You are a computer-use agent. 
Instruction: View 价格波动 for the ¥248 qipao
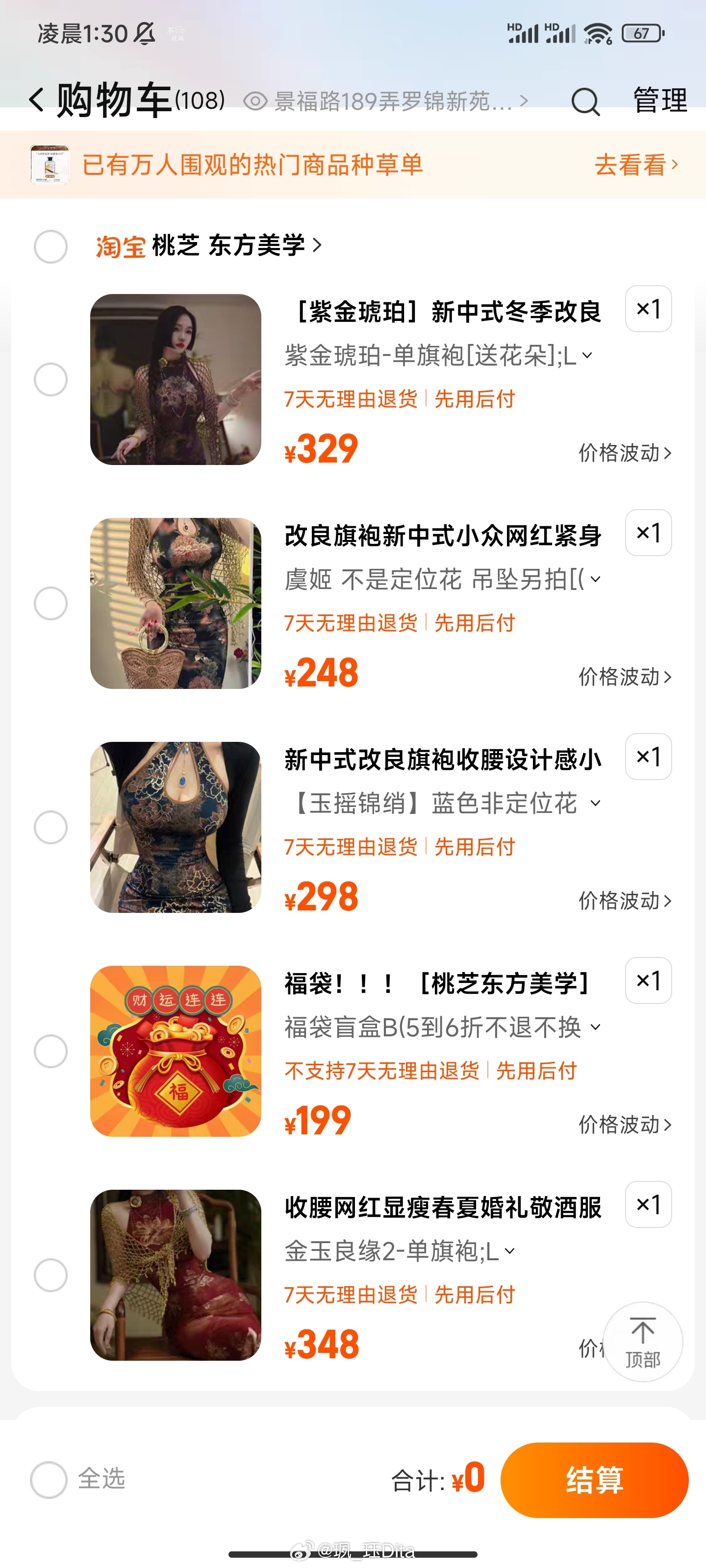pyautogui.click(x=625, y=677)
